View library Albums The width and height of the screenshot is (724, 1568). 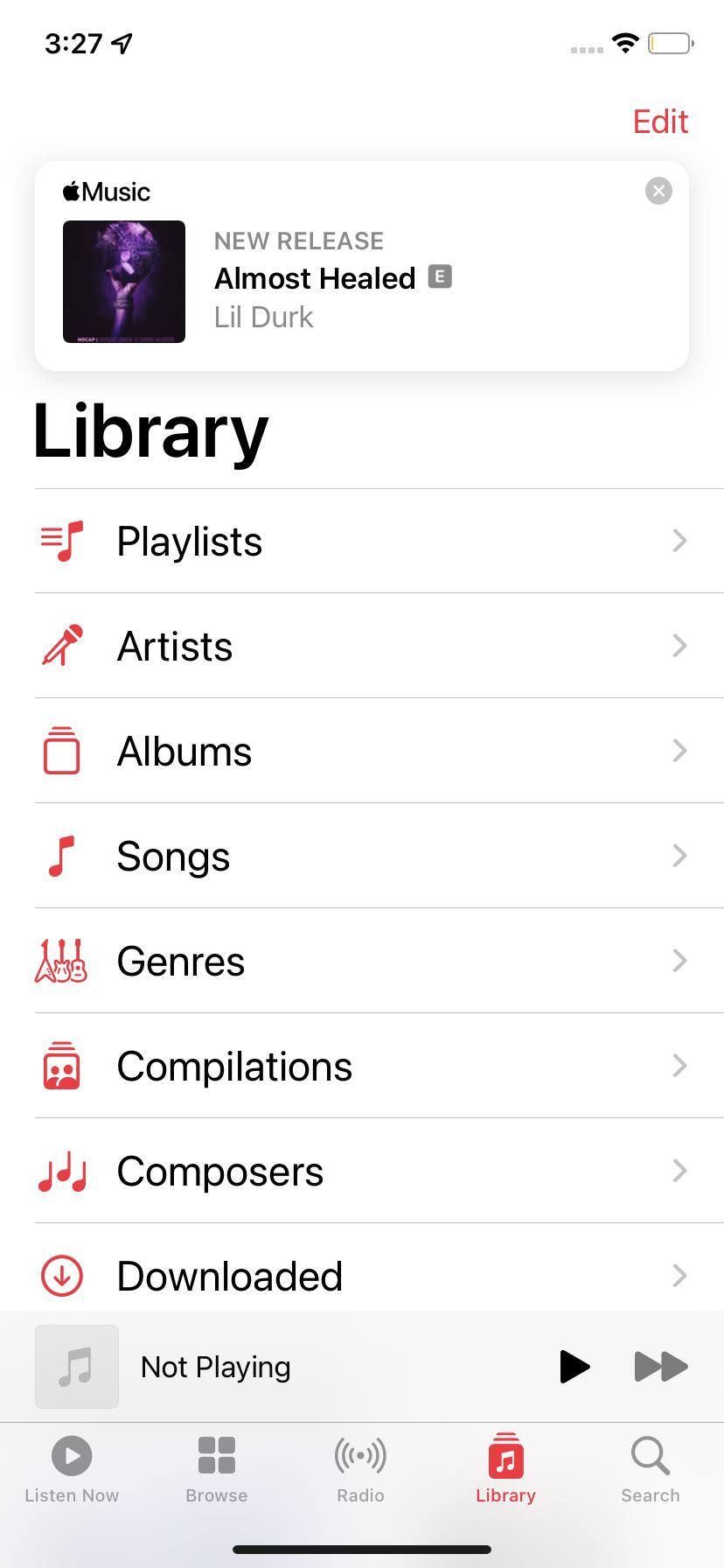tap(362, 751)
